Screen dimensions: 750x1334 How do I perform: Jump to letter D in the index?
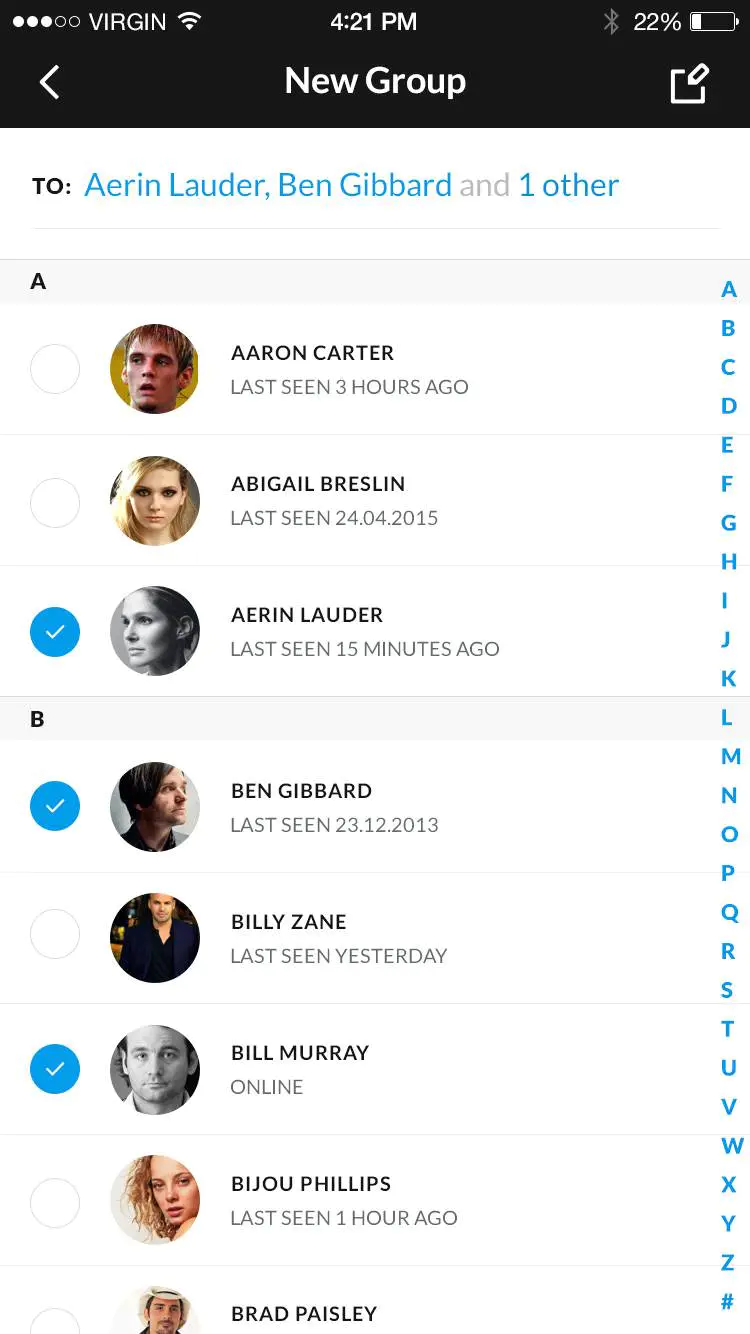[729, 406]
